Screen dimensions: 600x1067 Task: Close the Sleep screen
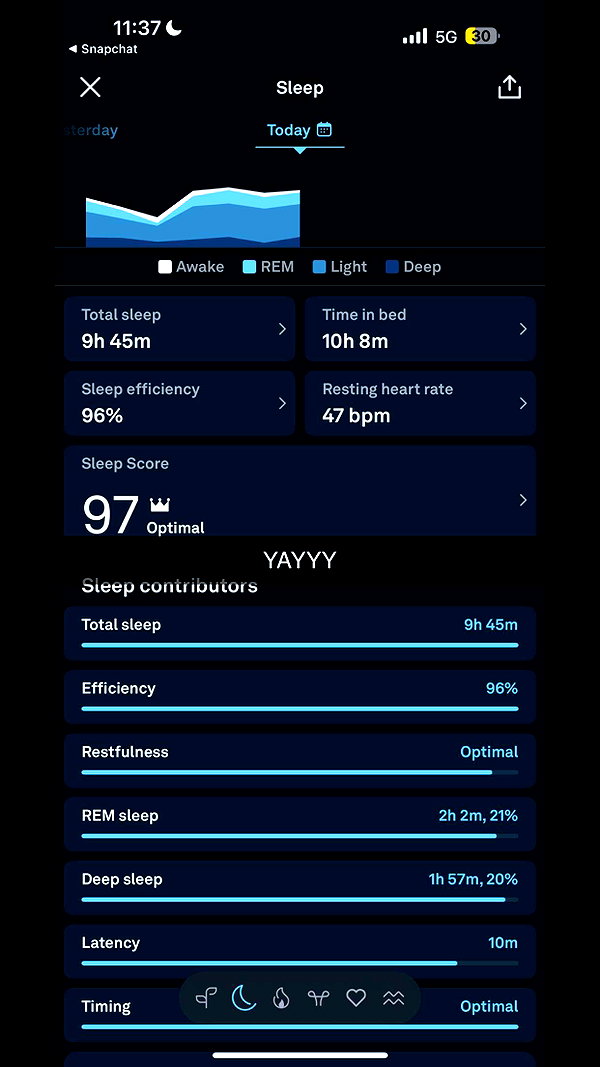tap(90, 87)
